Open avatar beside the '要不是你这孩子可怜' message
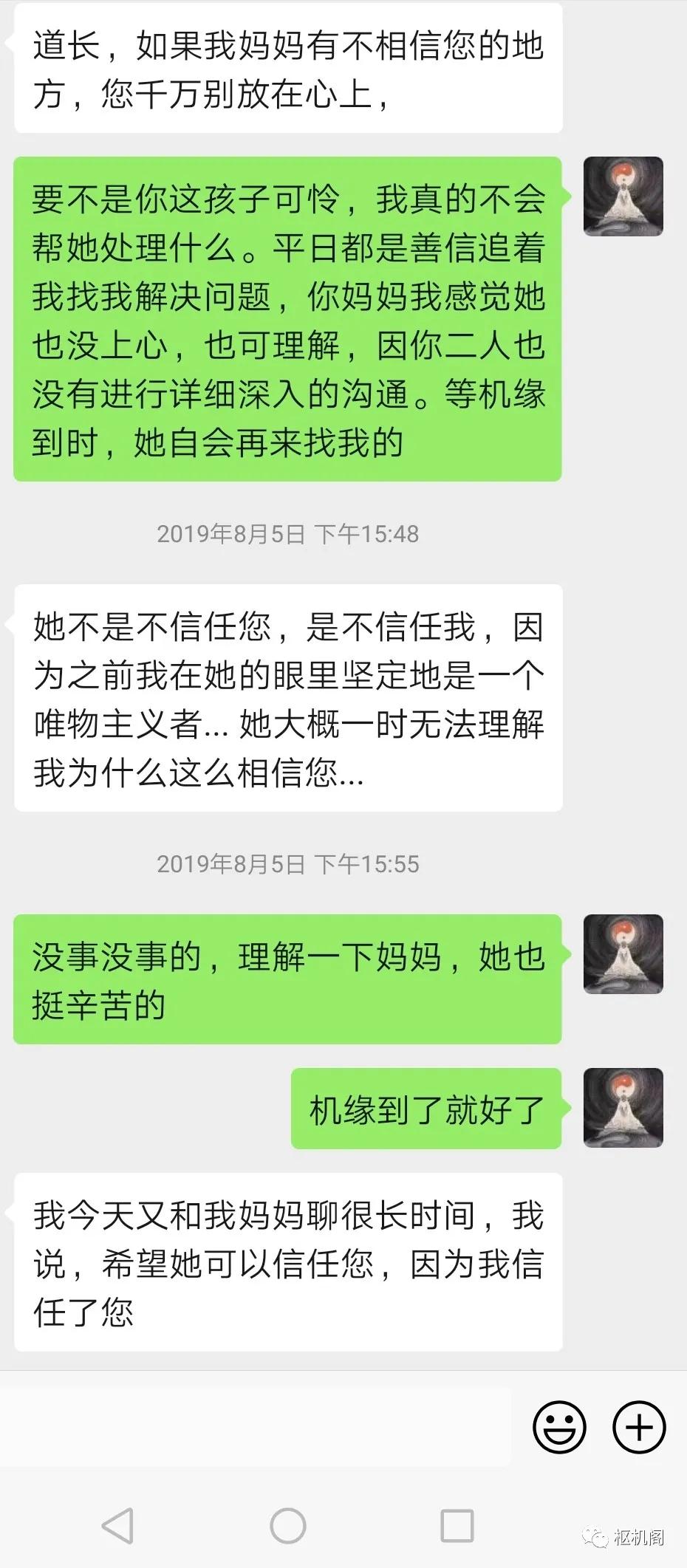Screen dimensions: 687x1568 [623, 196]
